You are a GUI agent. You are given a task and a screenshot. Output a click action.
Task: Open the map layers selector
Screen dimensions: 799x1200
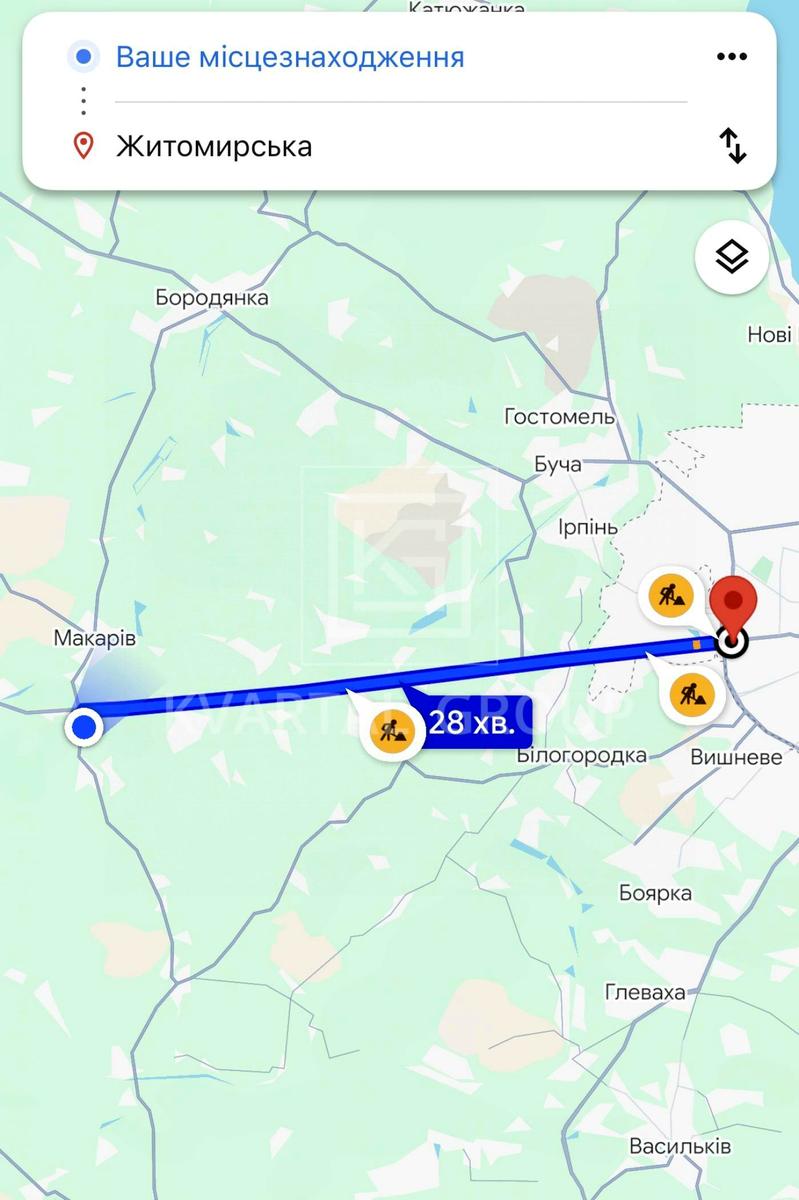pyautogui.click(x=732, y=257)
